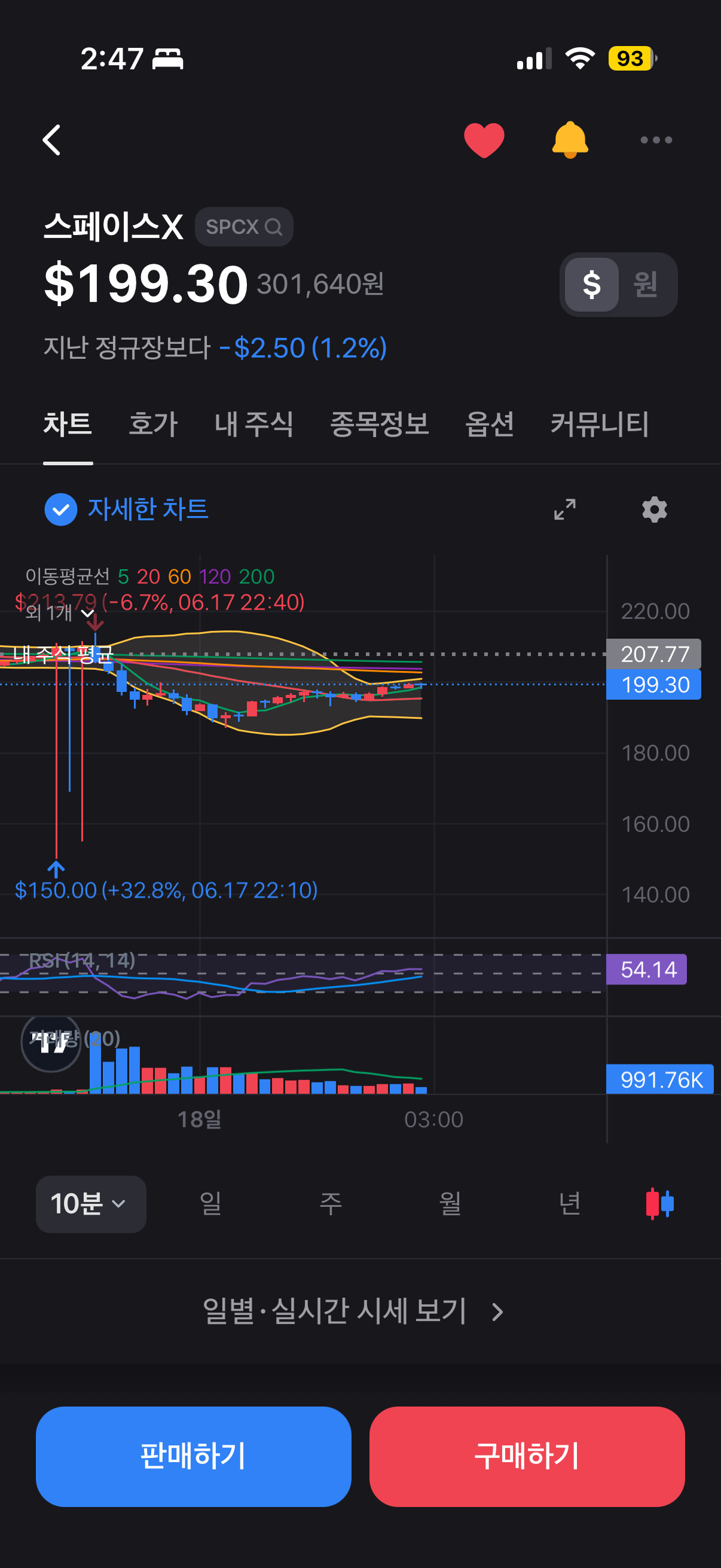Select the 월 chart period
The image size is (721, 1568).
[450, 1204]
